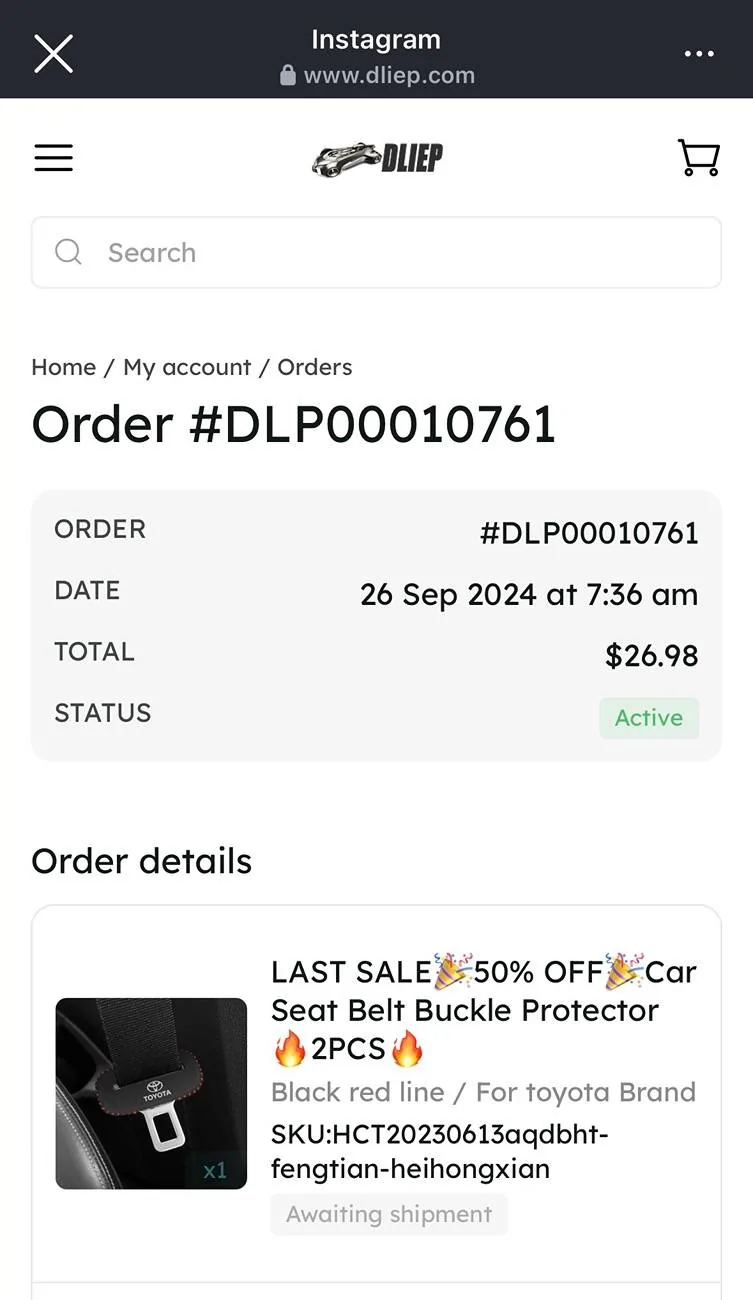Tap the Search field
Image resolution: width=753 pixels, height=1300 pixels.
[x=376, y=252]
